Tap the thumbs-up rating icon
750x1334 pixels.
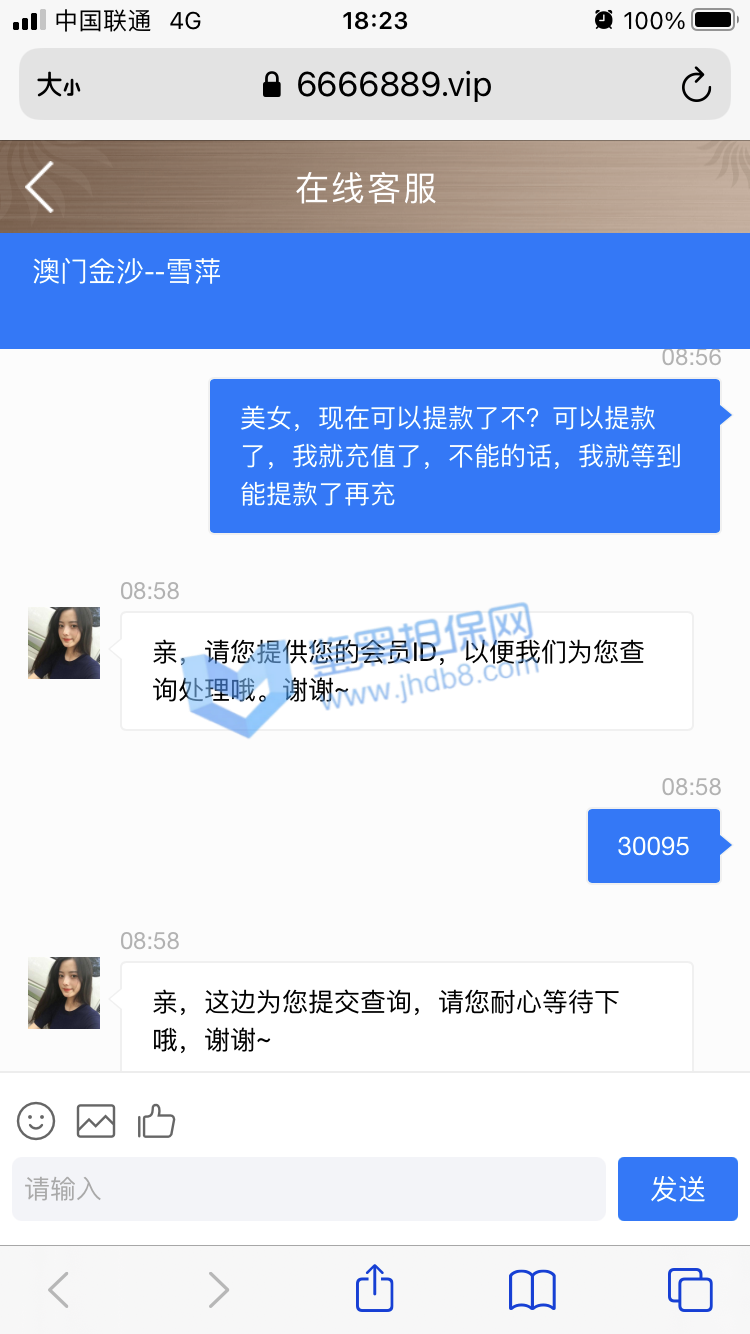[156, 1121]
